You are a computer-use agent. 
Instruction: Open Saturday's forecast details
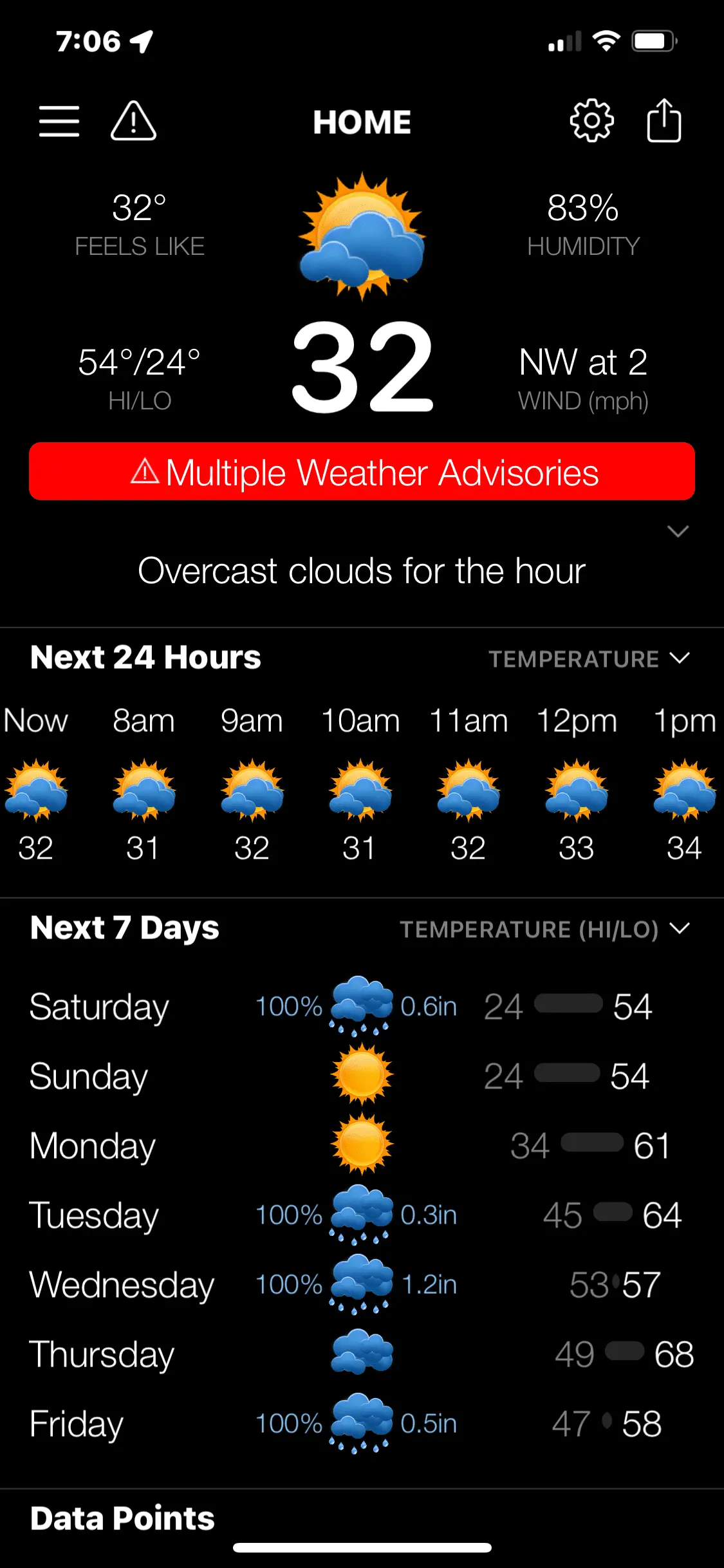pos(362,1007)
